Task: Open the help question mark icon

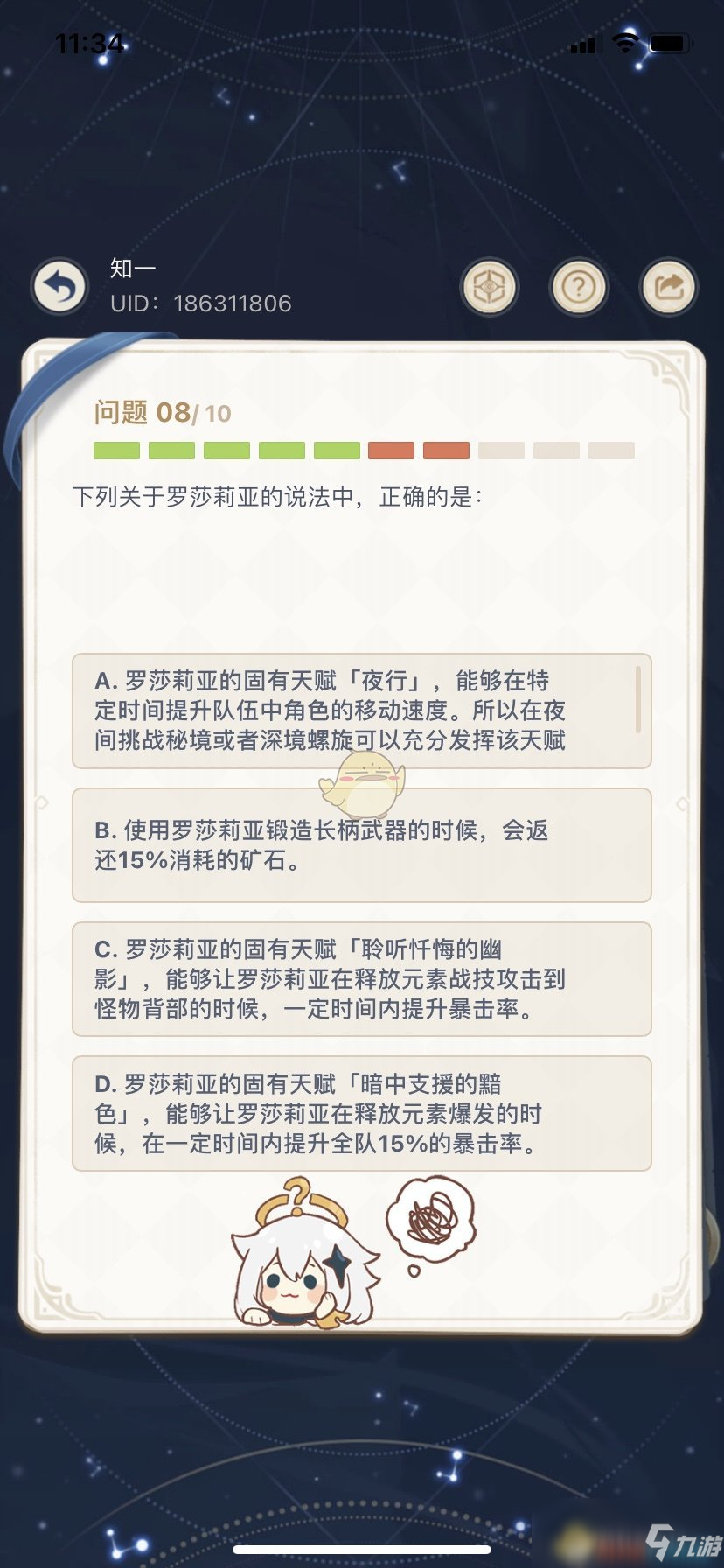Action: (x=579, y=287)
